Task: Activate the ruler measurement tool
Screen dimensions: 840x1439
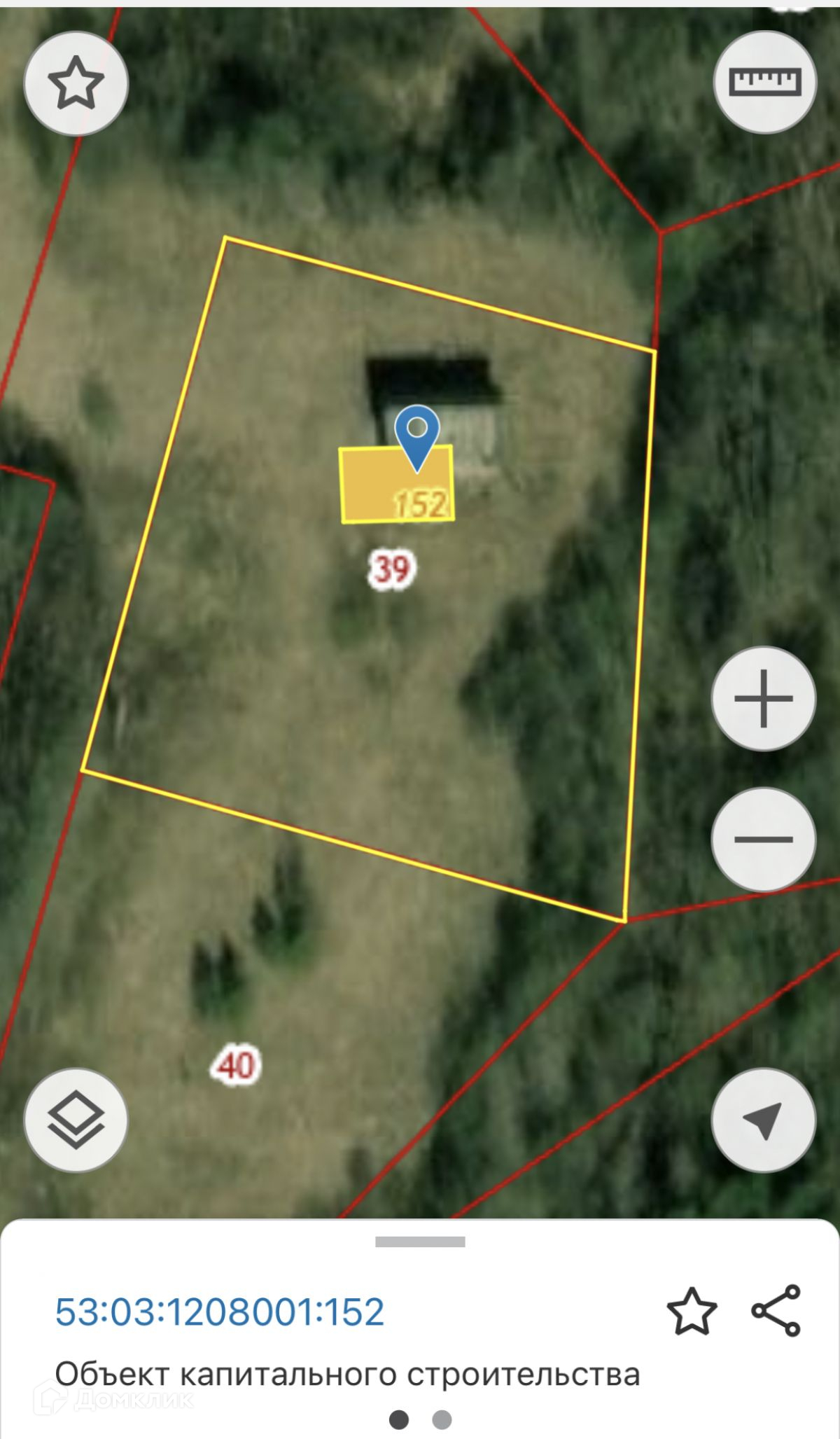Action: click(x=764, y=82)
